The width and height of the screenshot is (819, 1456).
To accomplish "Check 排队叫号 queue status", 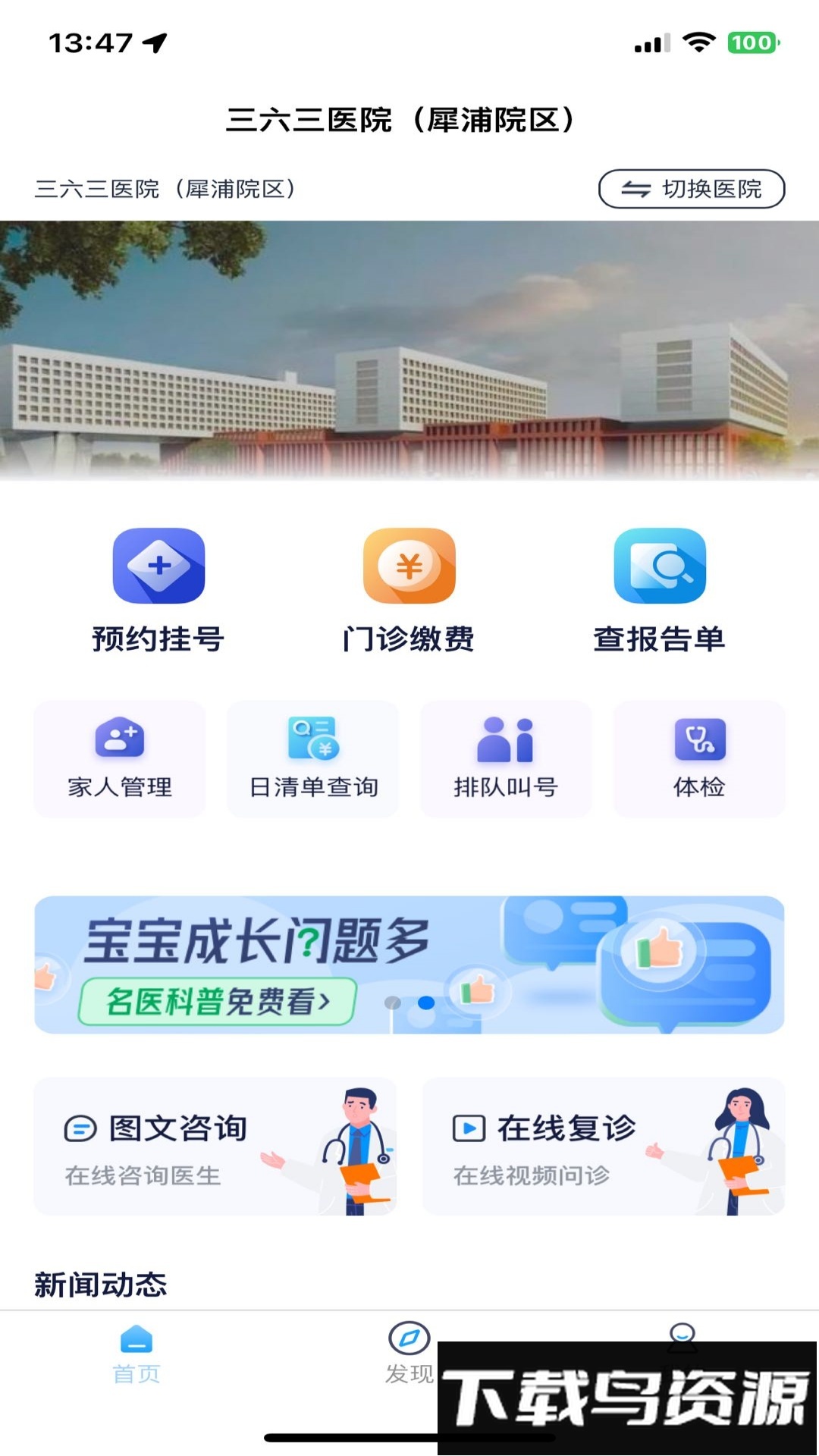I will click(506, 759).
